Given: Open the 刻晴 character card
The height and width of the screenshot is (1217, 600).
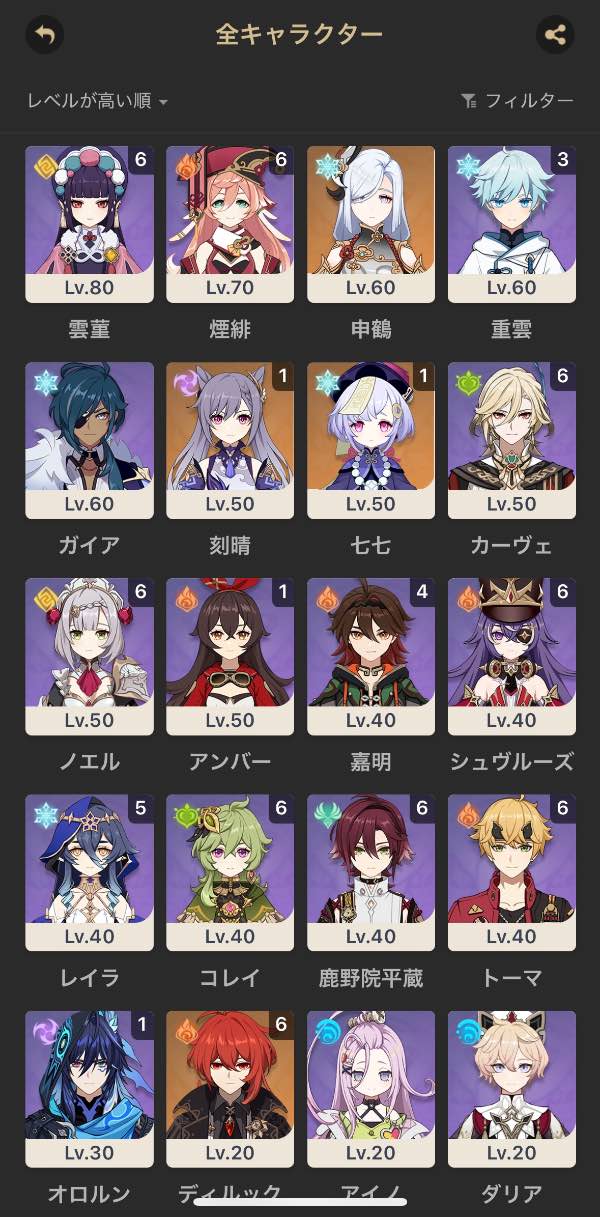Looking at the screenshot, I should click(230, 440).
